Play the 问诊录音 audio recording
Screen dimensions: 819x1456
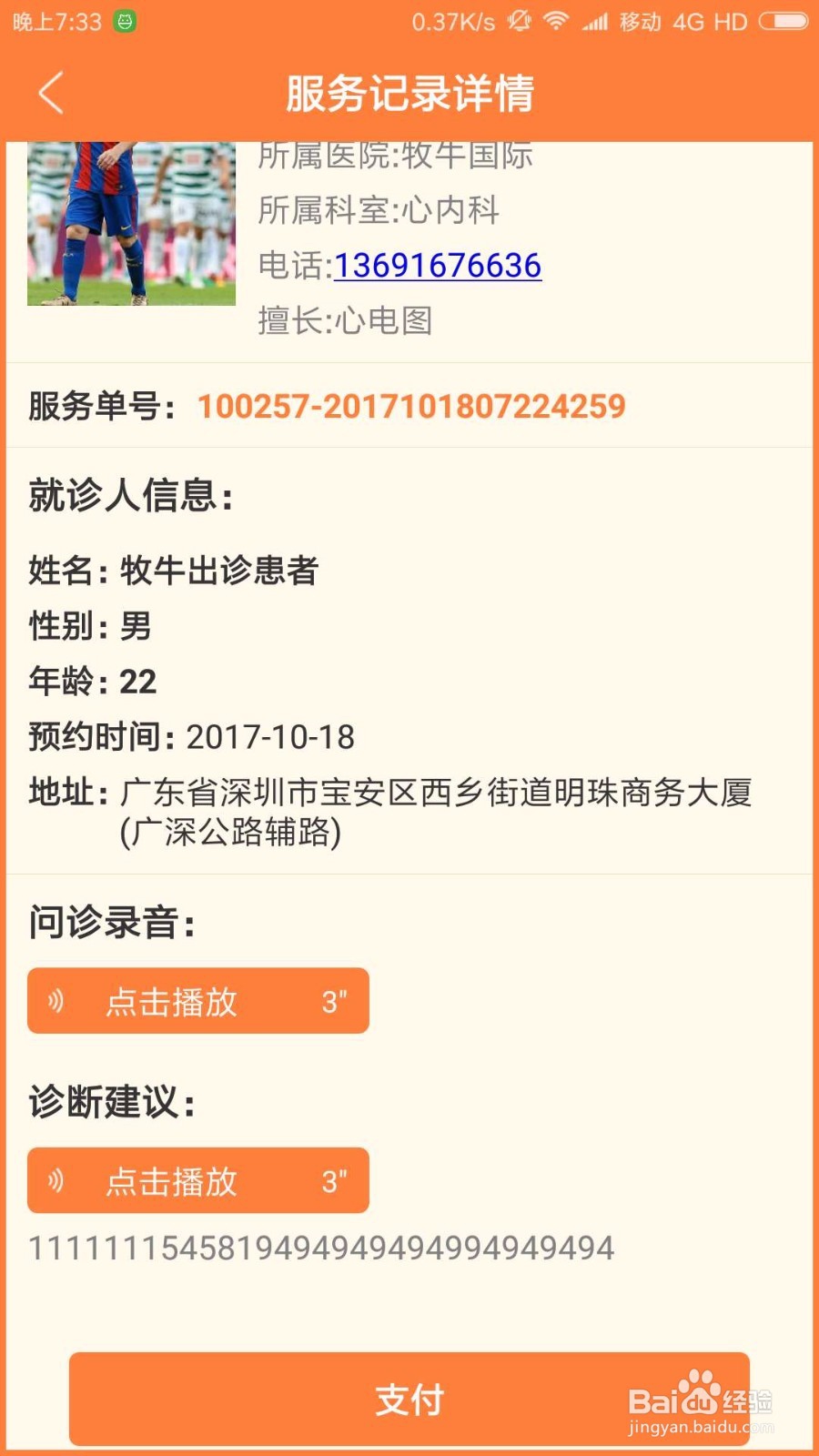tap(198, 1002)
